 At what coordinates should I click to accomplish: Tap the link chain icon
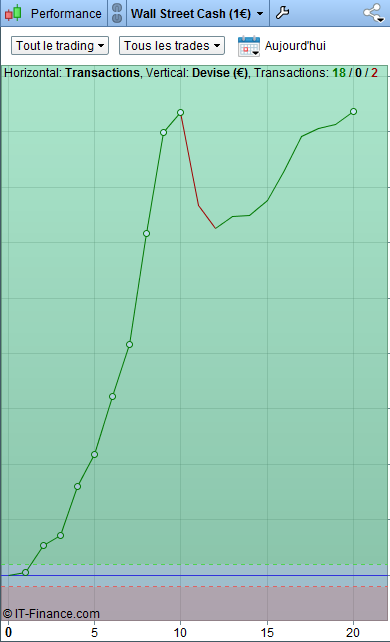pyautogui.click(x=117, y=13)
